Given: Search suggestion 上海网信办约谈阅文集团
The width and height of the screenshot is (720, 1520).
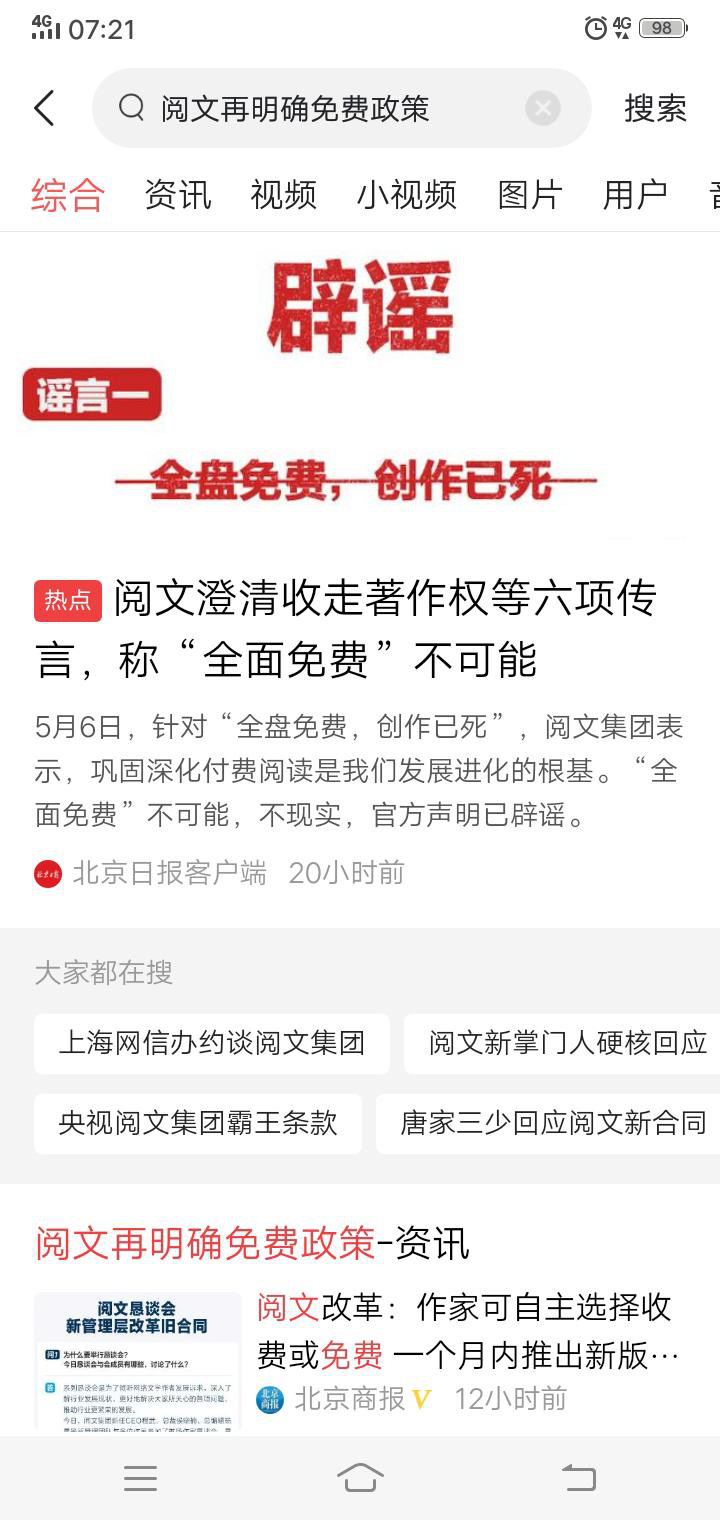Looking at the screenshot, I should [x=212, y=1043].
